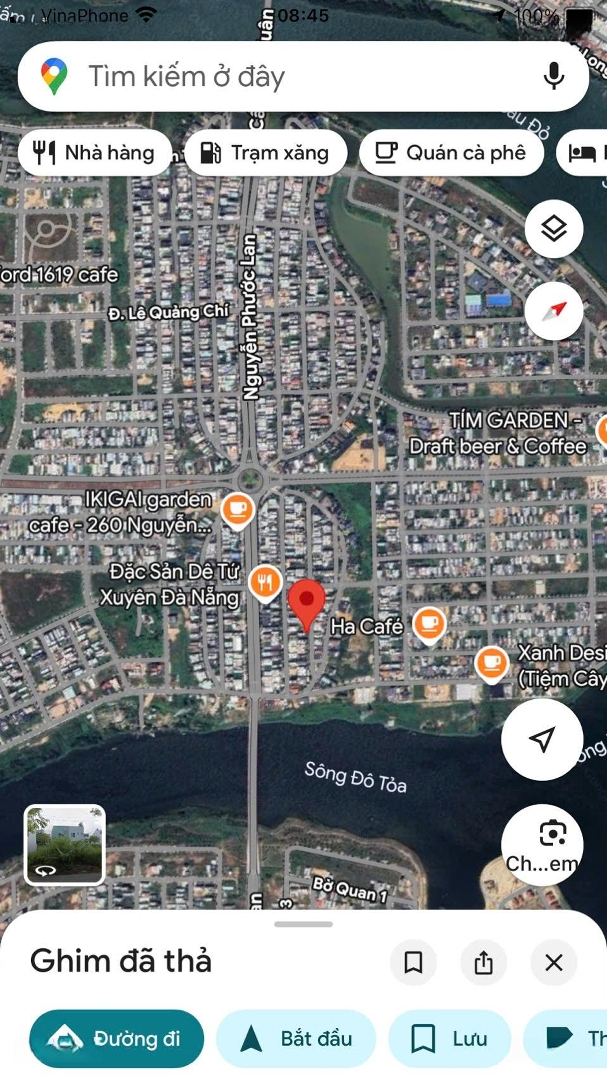The width and height of the screenshot is (607, 1080).
Task: Share the dropped pin location
Action: tap(484, 962)
